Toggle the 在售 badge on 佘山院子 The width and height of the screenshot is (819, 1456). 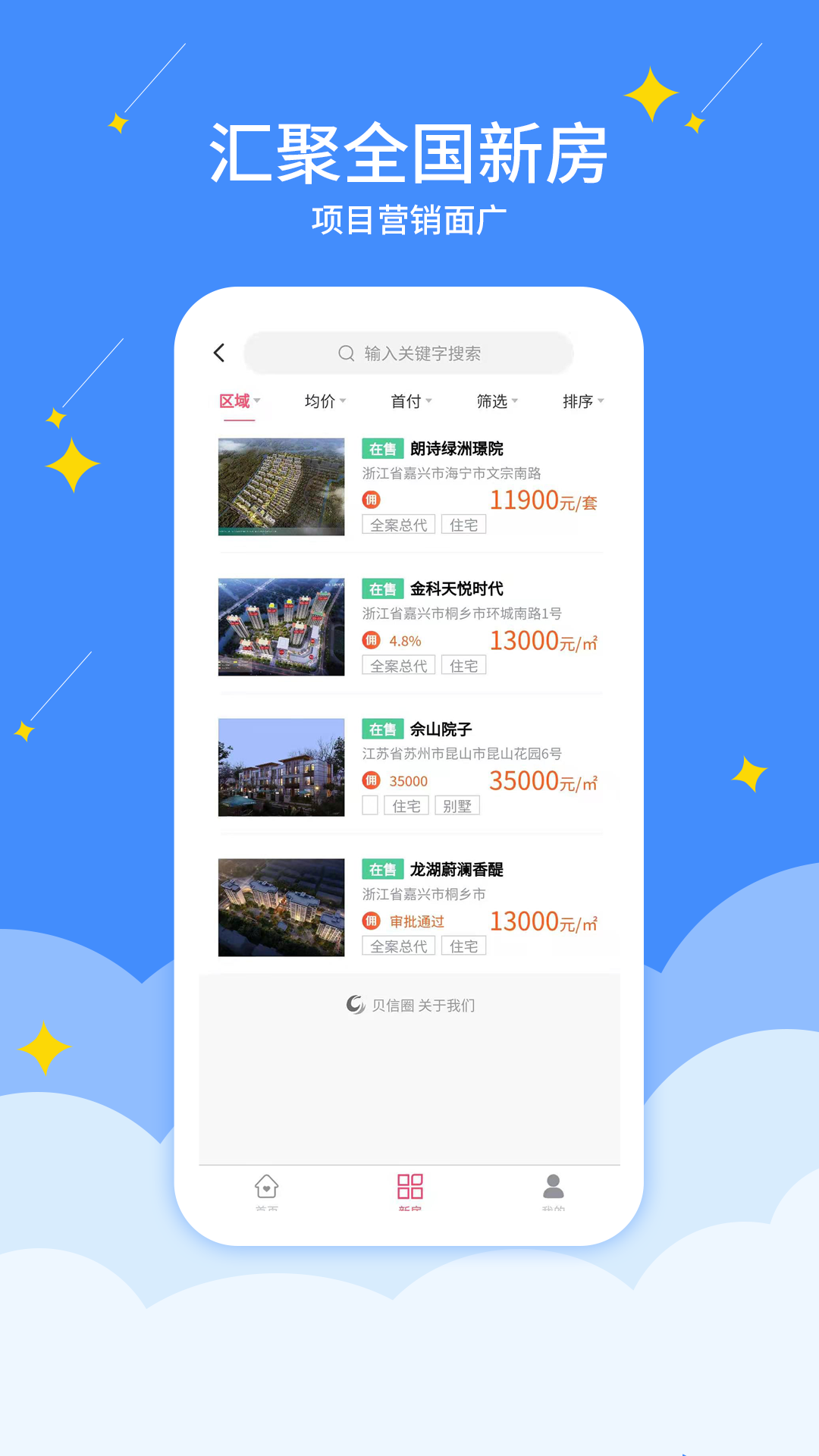click(383, 730)
